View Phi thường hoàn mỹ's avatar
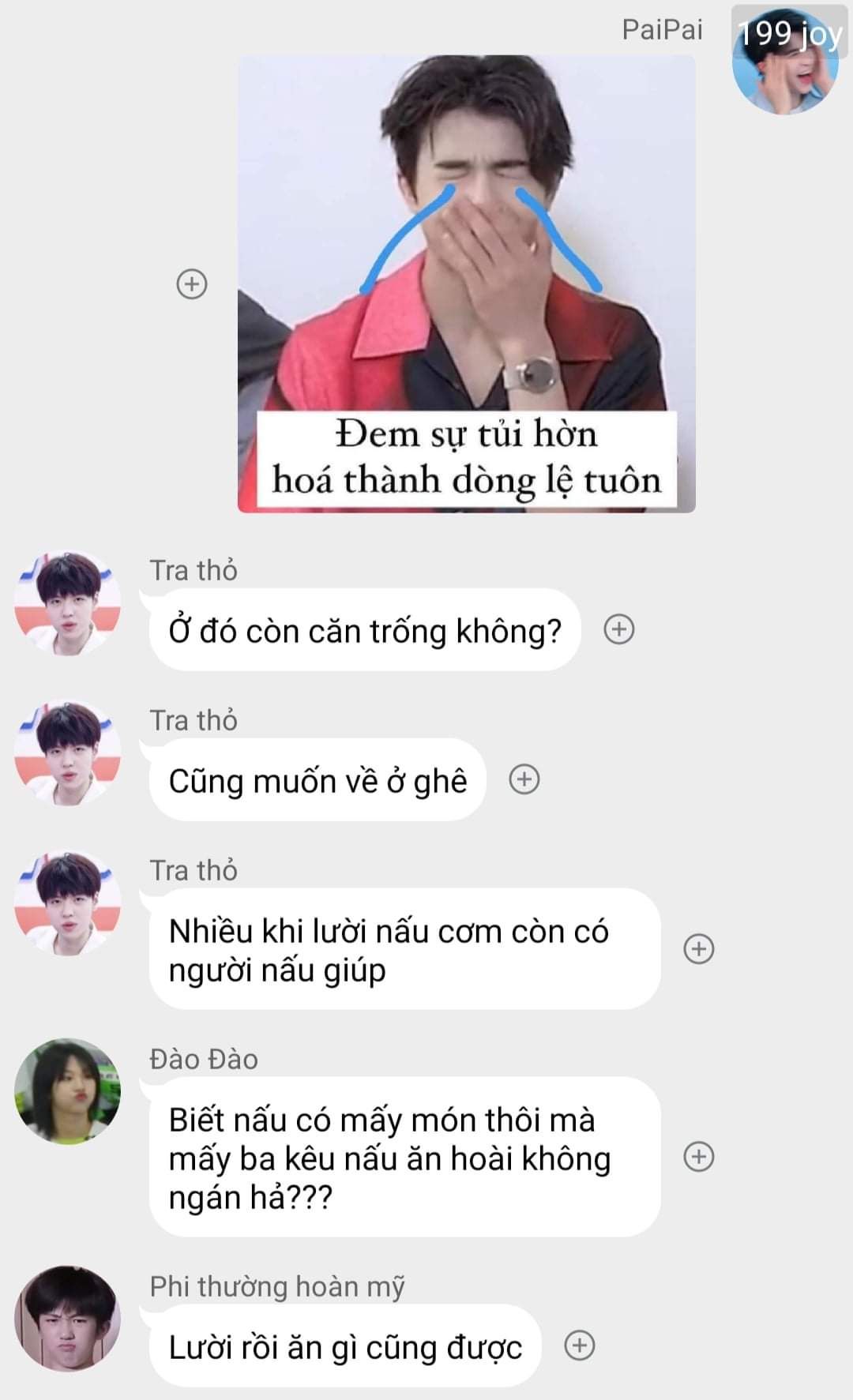 tap(68, 1318)
